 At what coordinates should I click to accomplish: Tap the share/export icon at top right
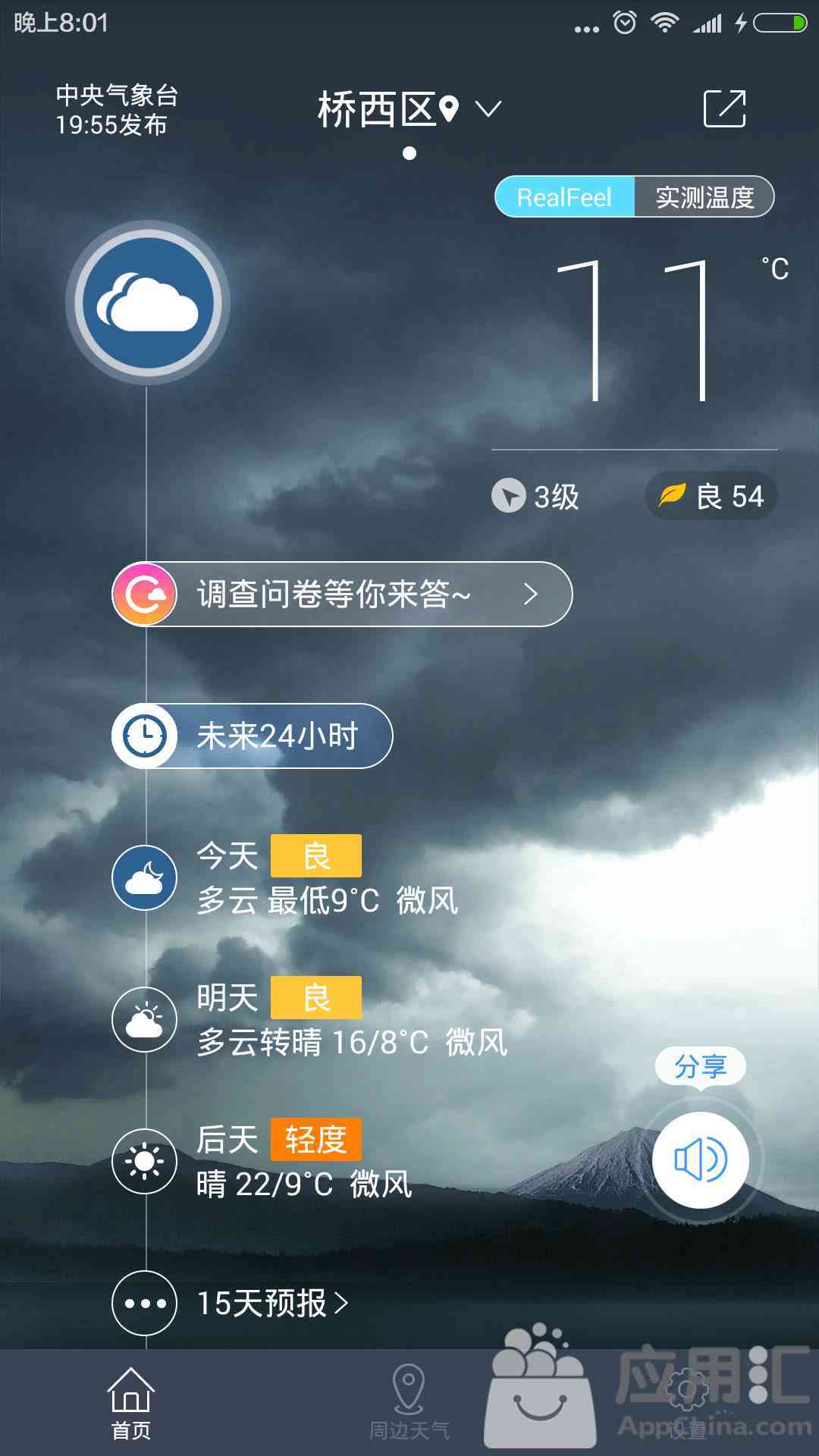pyautogui.click(x=724, y=108)
